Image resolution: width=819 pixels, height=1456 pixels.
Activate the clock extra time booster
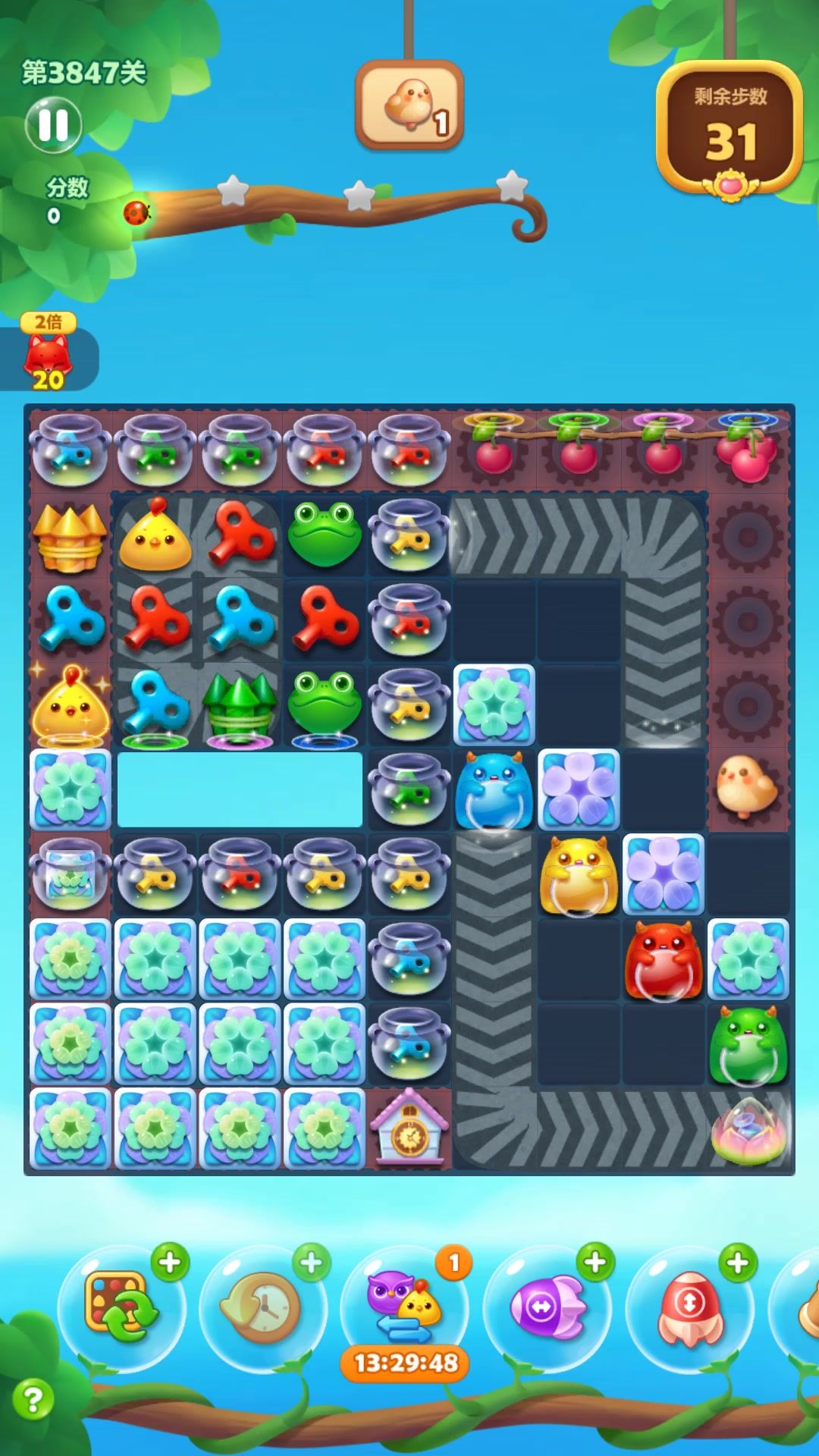click(262, 1307)
